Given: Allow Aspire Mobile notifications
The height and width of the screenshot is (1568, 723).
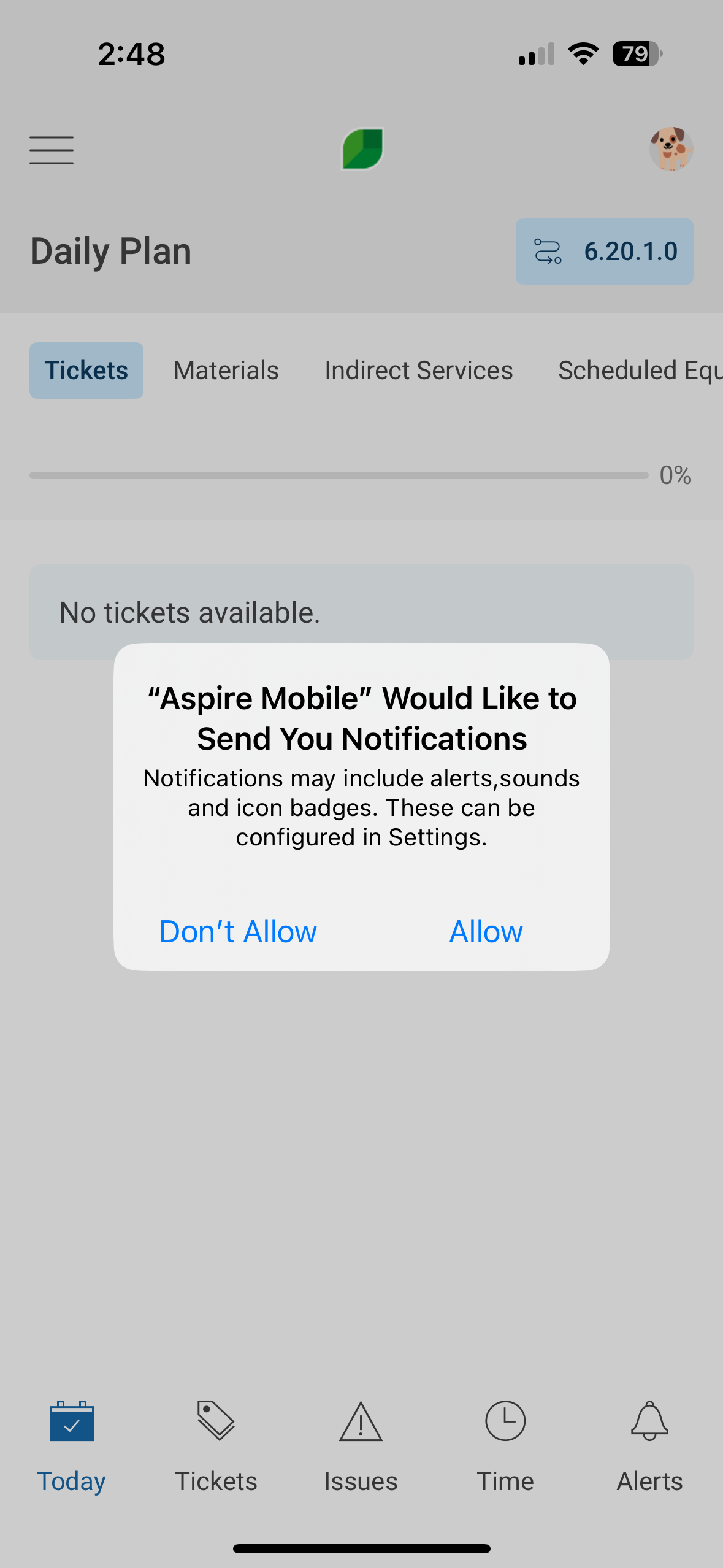Looking at the screenshot, I should pos(486,931).
